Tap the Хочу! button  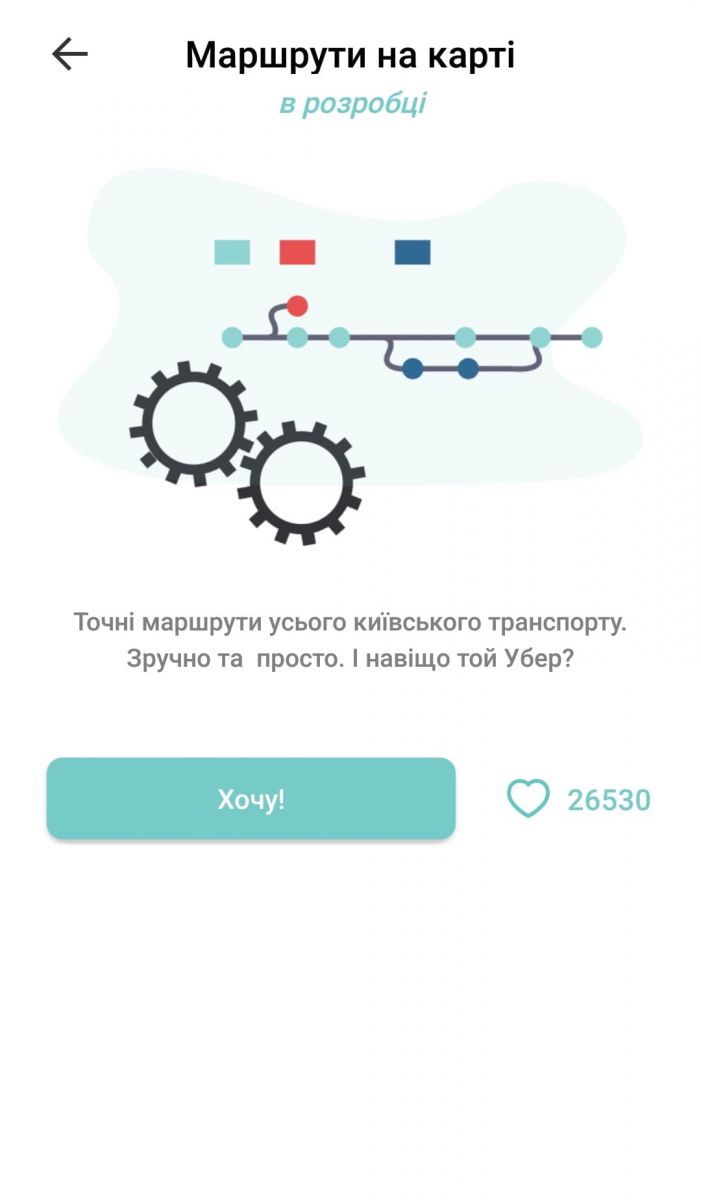tap(251, 799)
